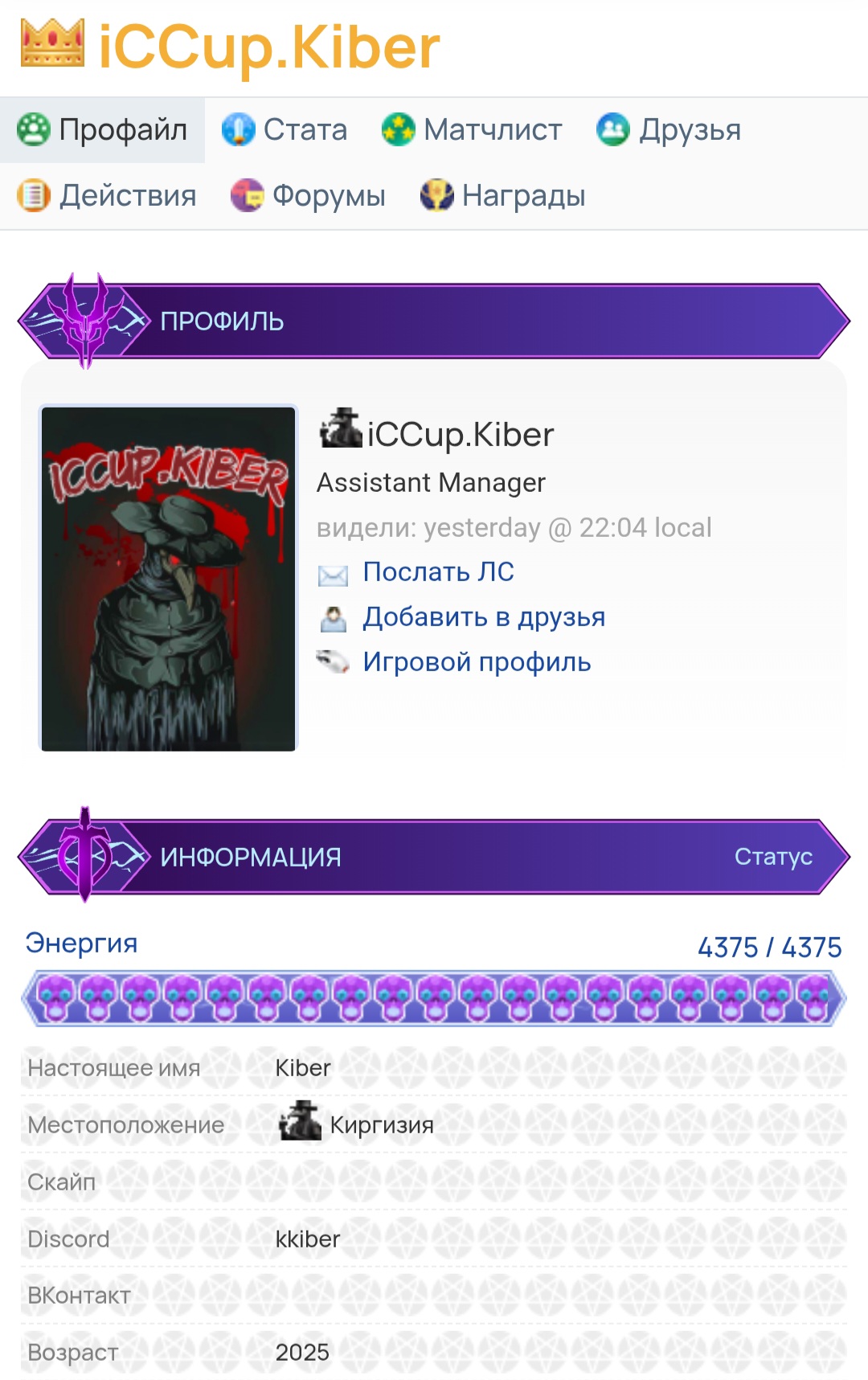Tap the Статус link in Информация header
Image resolution: width=868 pixels, height=1380 pixels.
[x=773, y=857]
